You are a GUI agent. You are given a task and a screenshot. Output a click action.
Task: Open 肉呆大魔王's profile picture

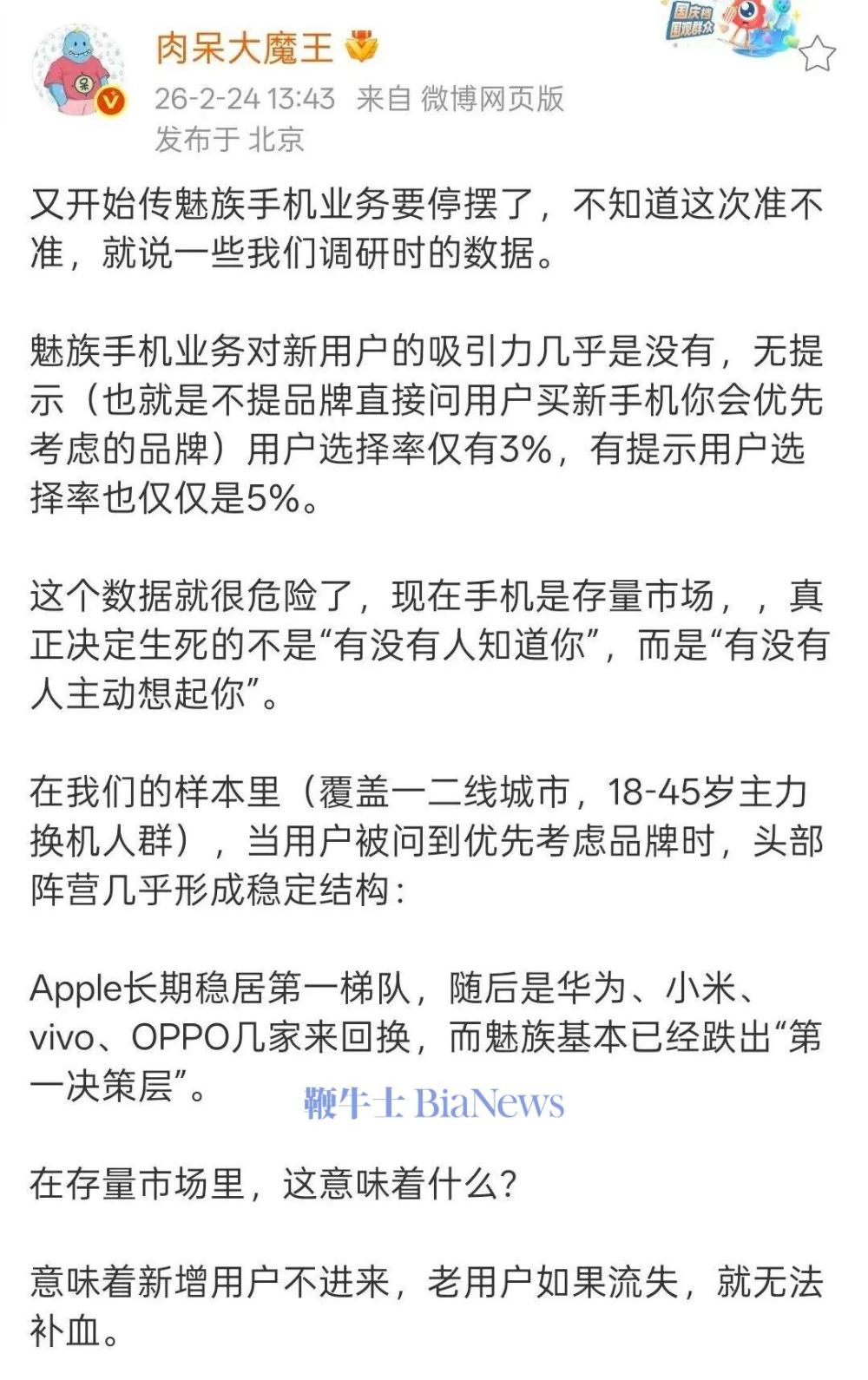tap(78, 71)
